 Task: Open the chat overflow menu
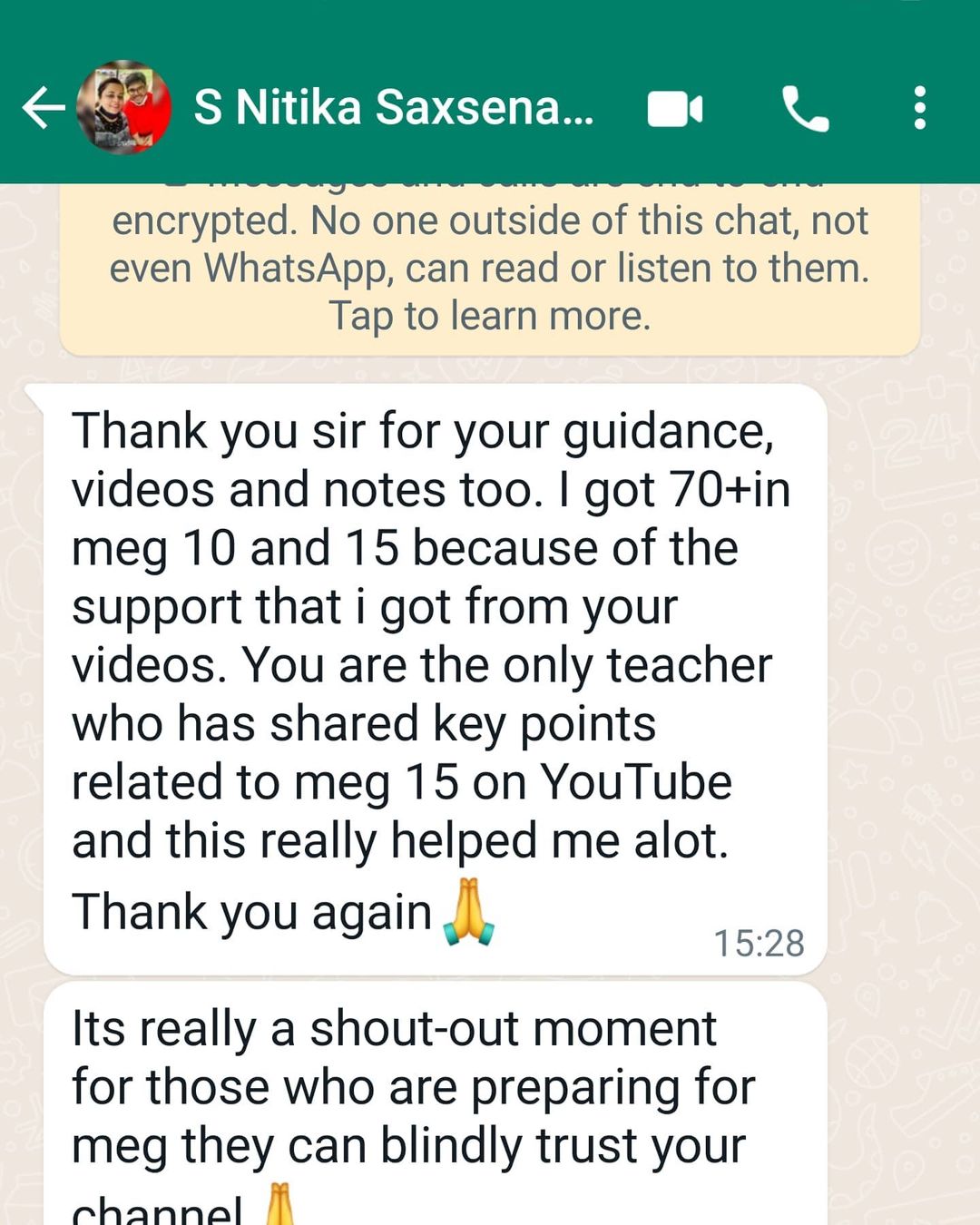tap(919, 108)
